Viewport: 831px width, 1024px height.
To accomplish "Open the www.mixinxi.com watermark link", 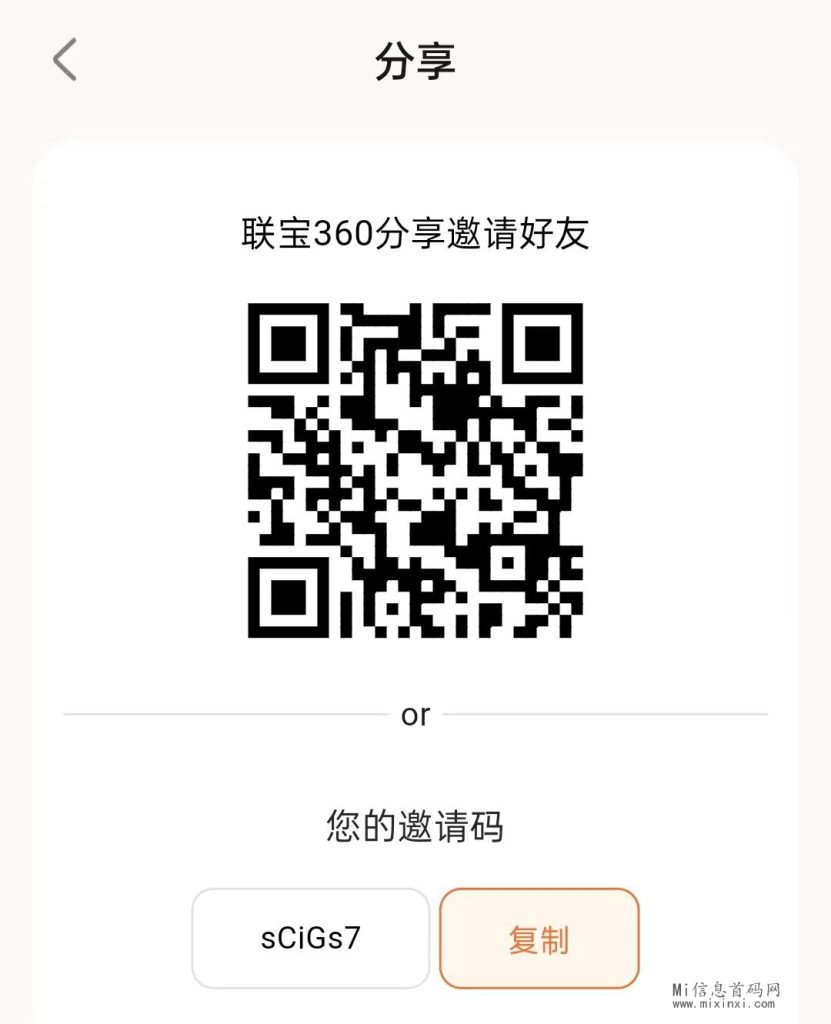I will tap(727, 1000).
